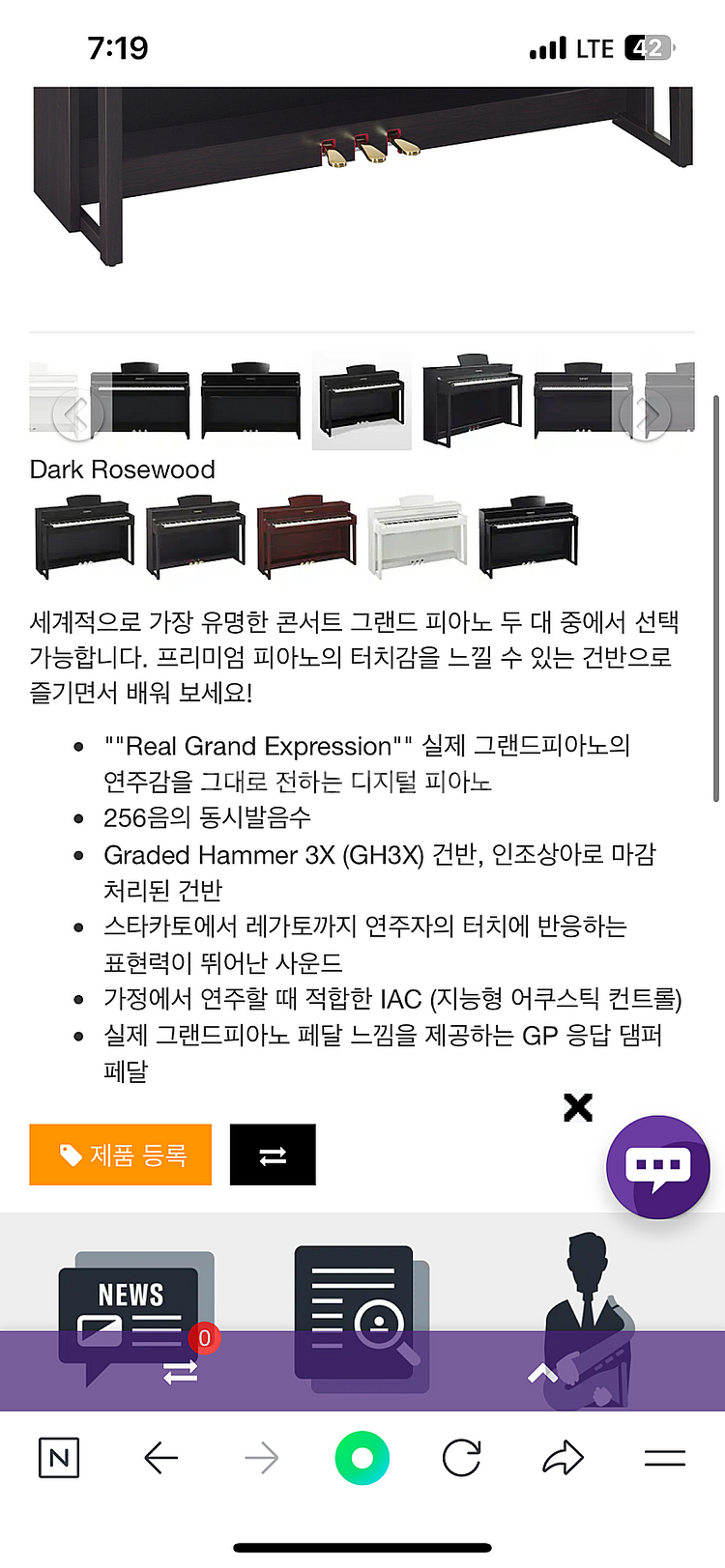Show next gallery thumbnails with right arrow

[648, 413]
